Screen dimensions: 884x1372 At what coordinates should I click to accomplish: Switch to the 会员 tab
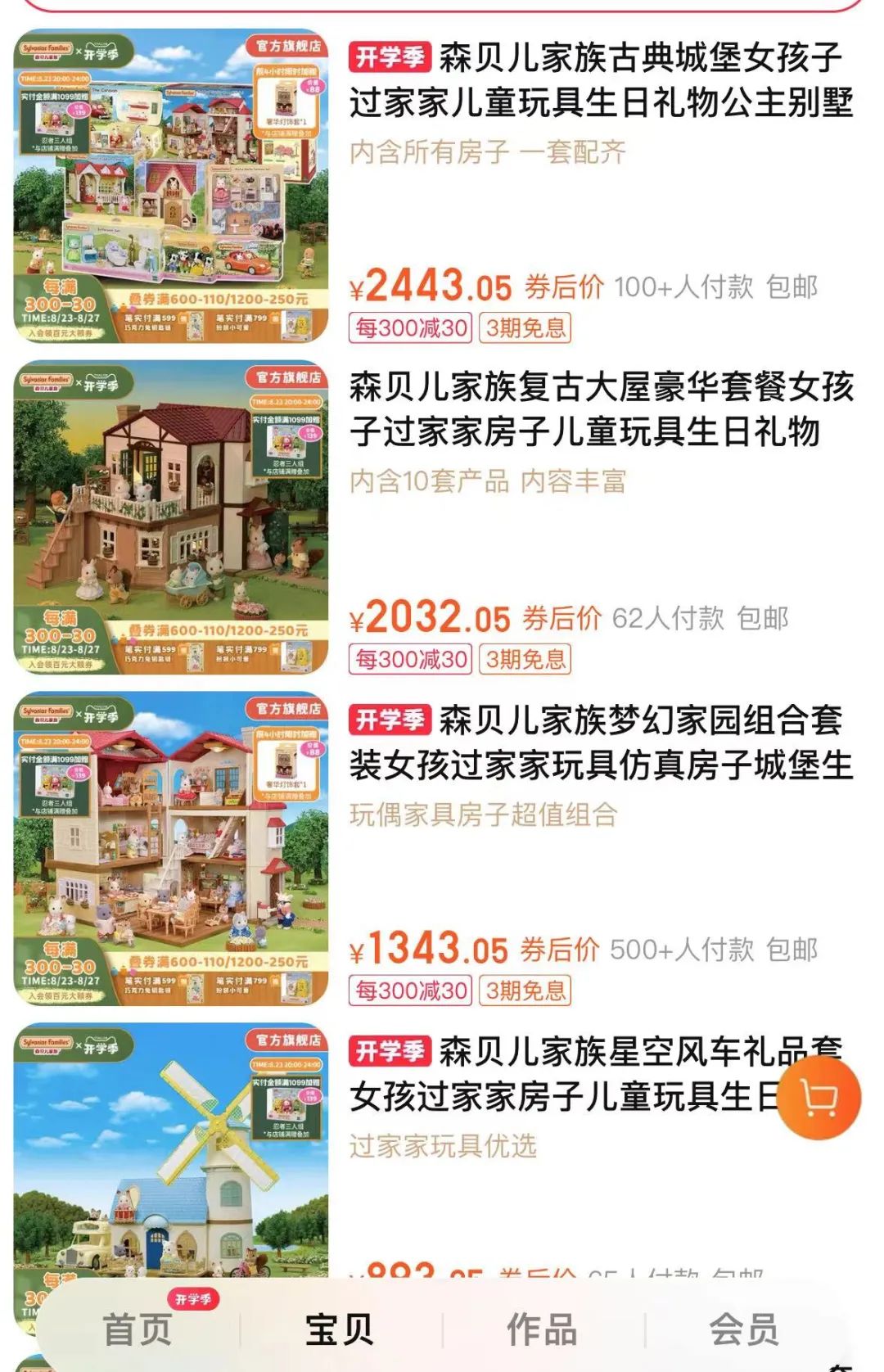(744, 1328)
